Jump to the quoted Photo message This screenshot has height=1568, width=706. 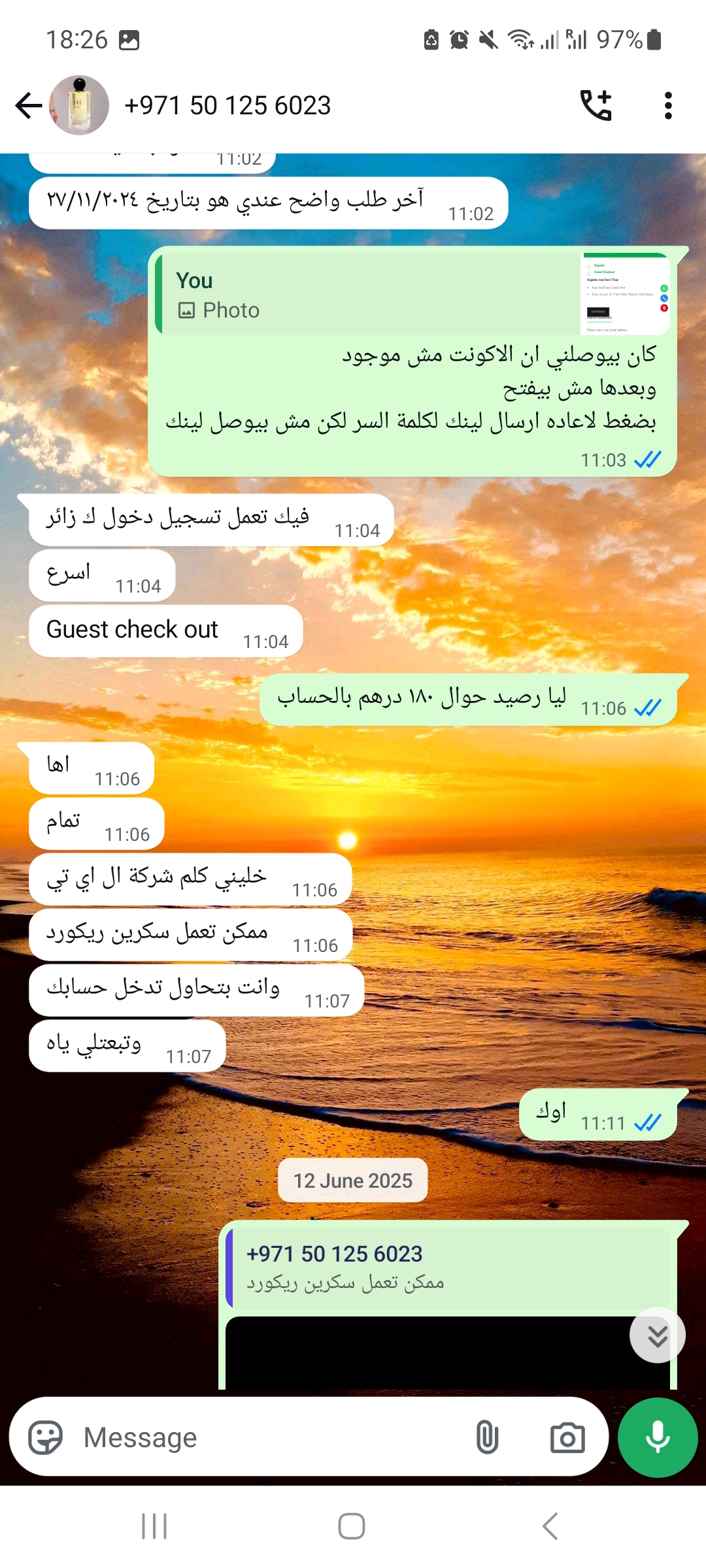(412, 294)
